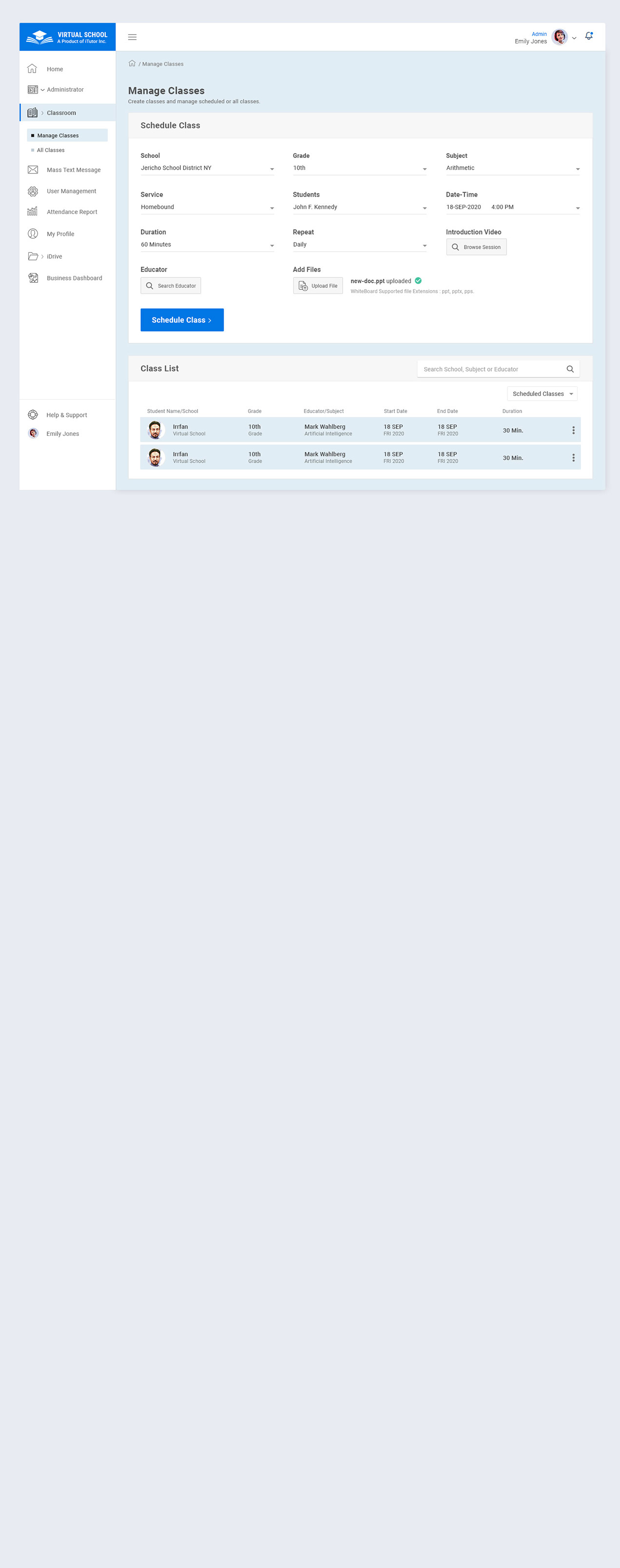This screenshot has height=1568, width=620.
Task: Pick a different Subject
Action: (x=512, y=169)
